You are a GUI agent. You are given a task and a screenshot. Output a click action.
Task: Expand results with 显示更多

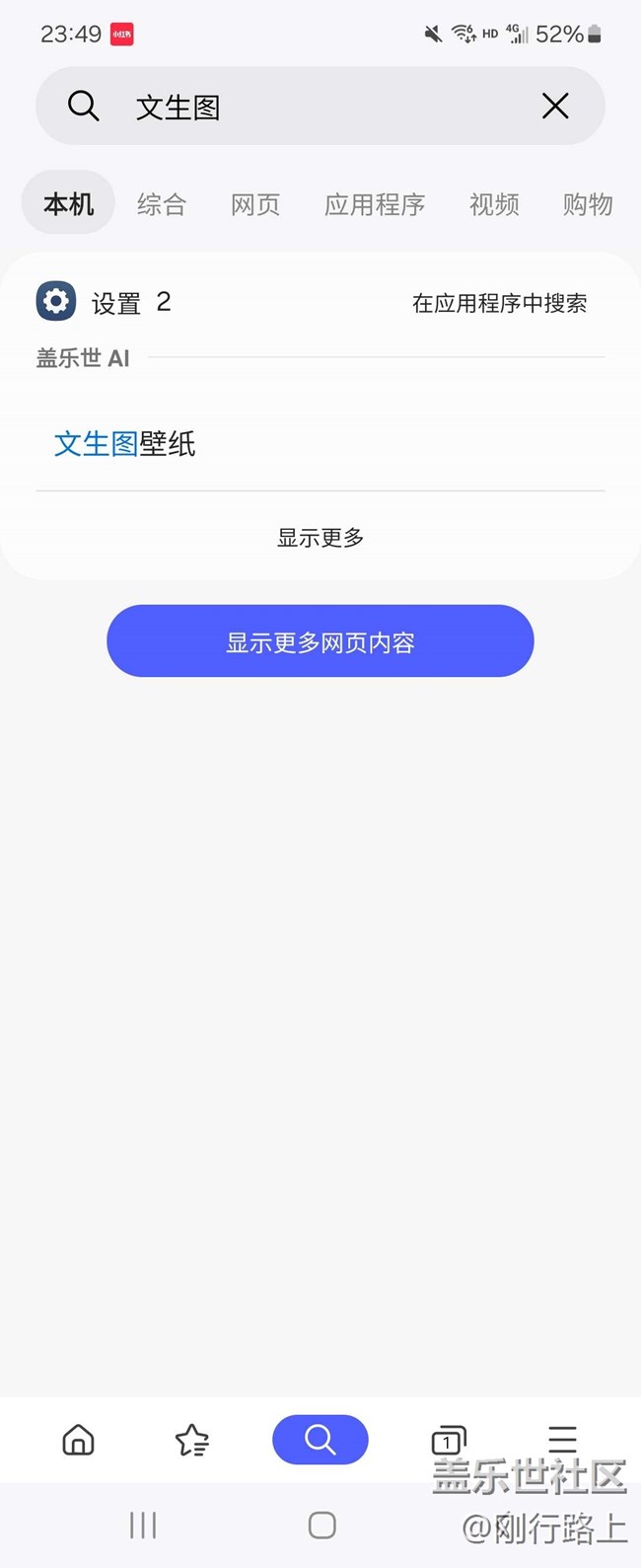[x=320, y=538]
